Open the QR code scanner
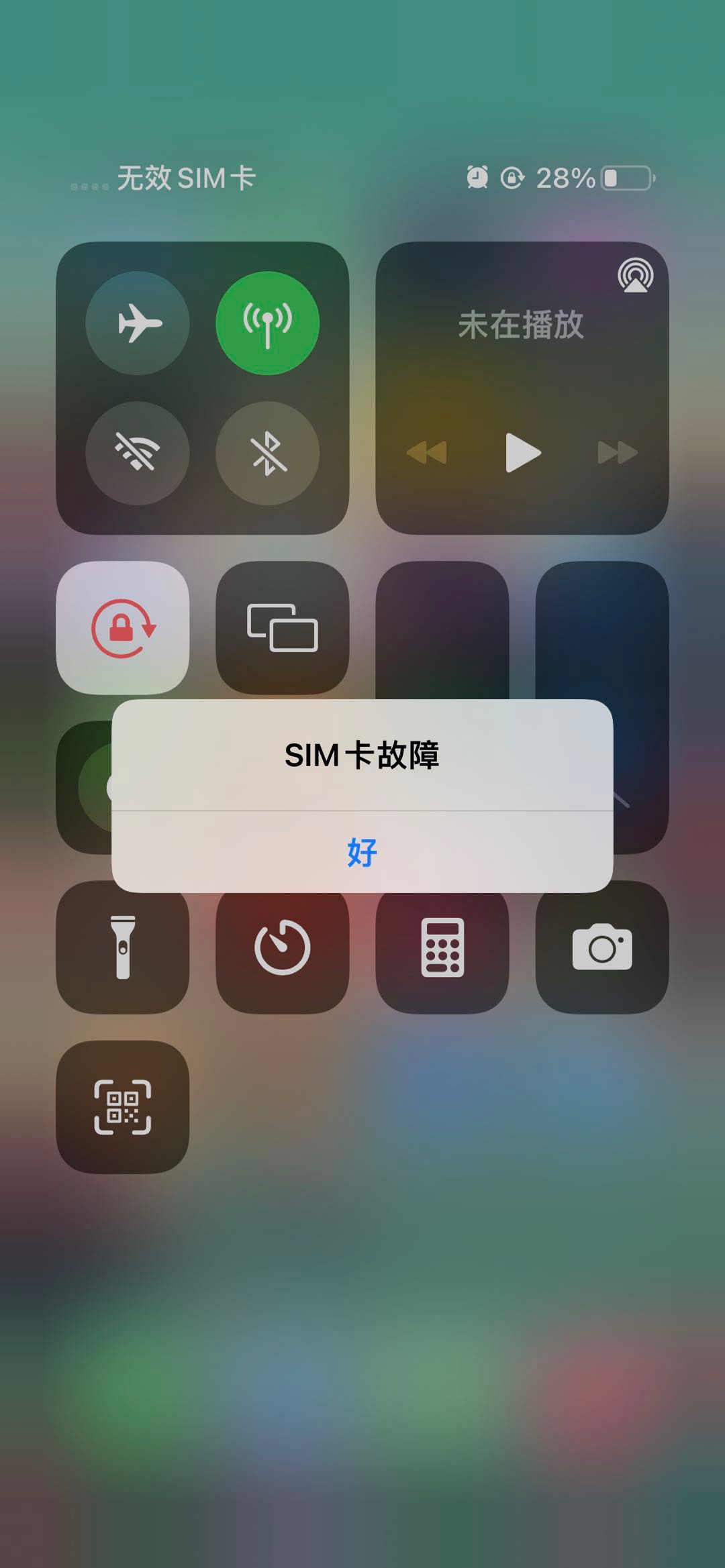 click(x=123, y=1107)
